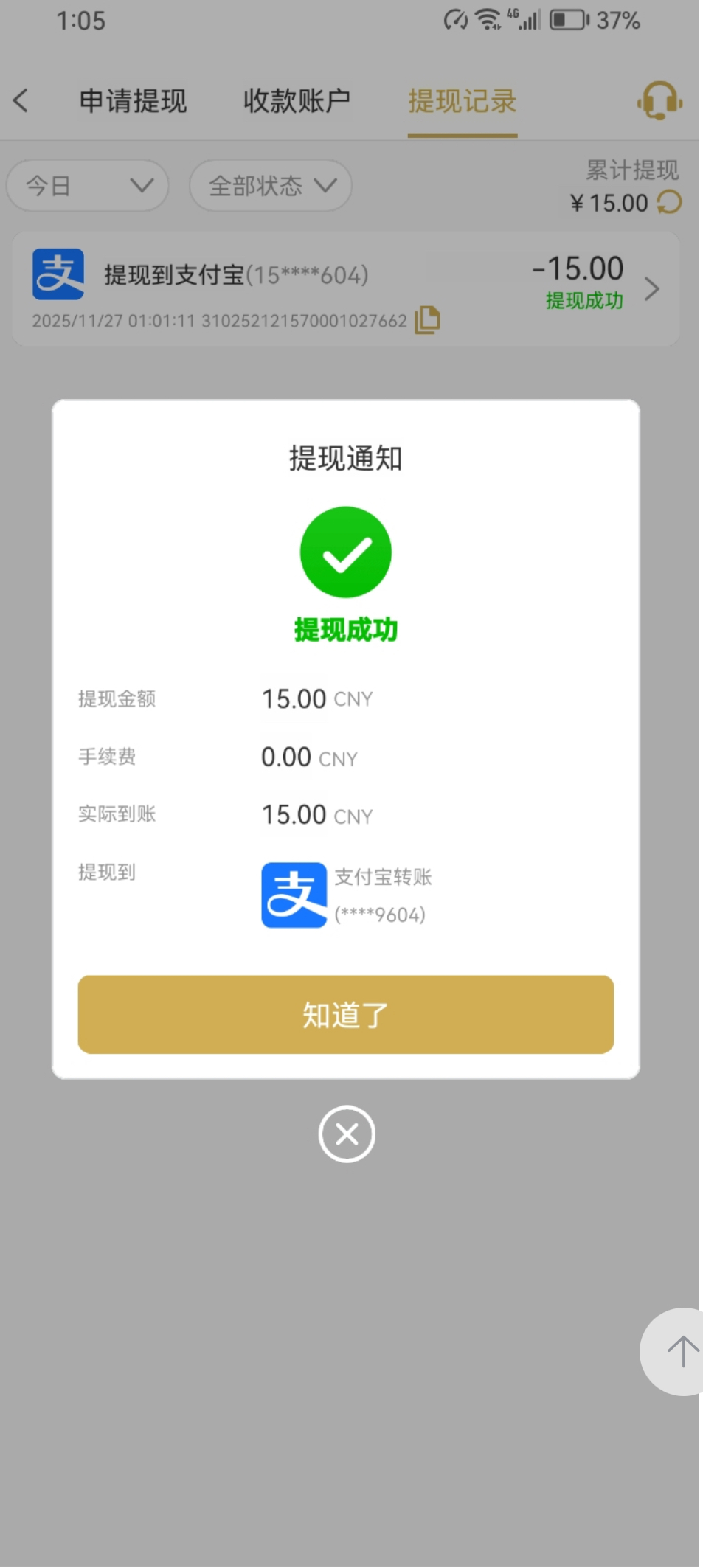Select the 提现记录 tab
703x1568 pixels.
(462, 101)
